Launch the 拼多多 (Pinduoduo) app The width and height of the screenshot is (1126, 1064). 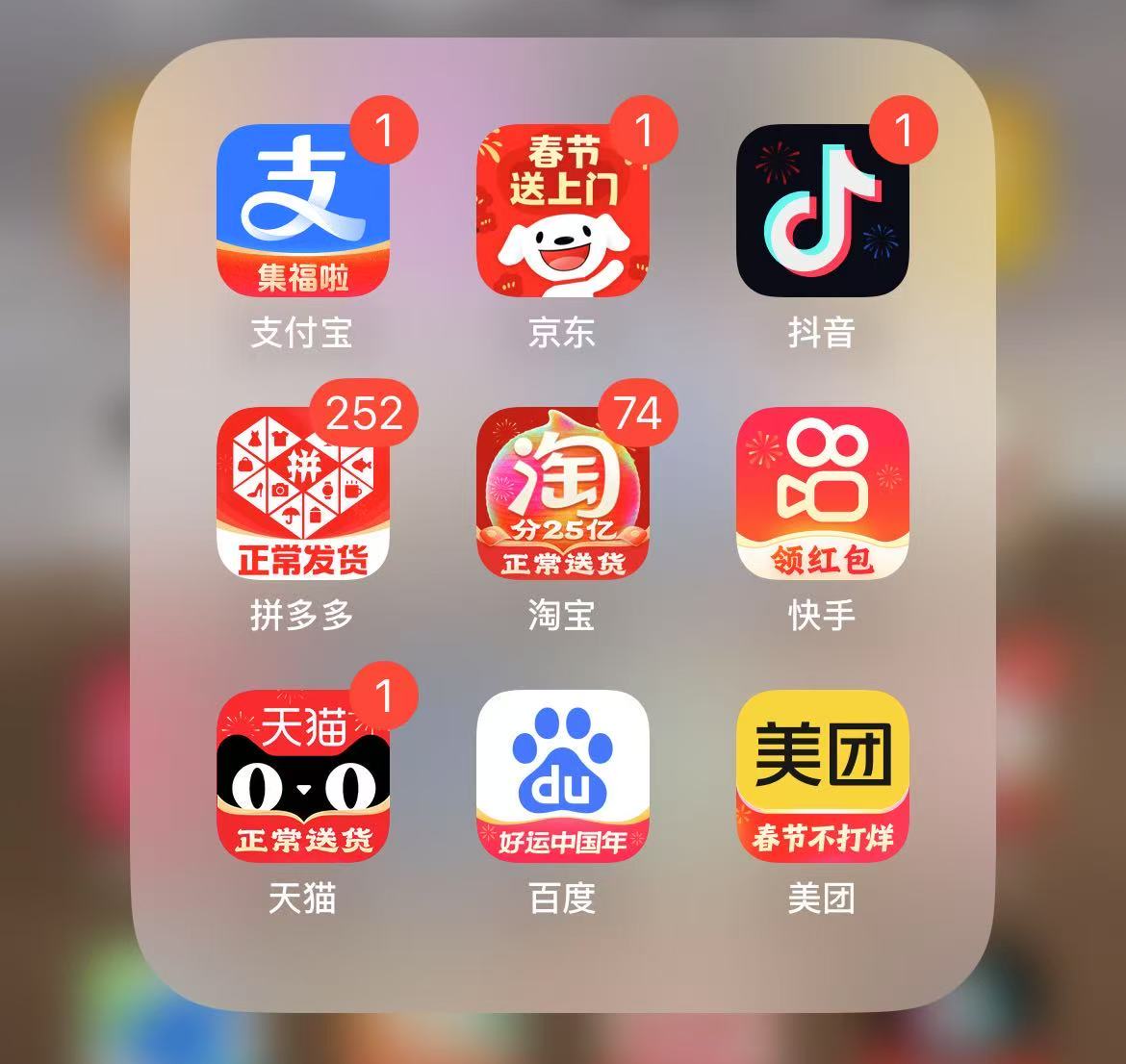coord(302,493)
